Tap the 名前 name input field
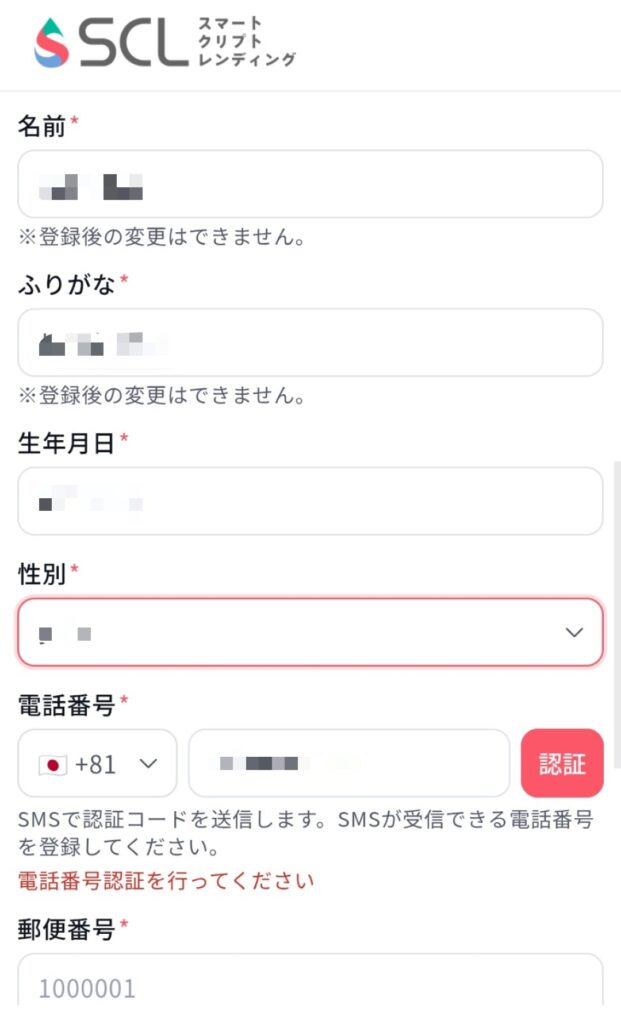The image size is (621, 1024). [310, 184]
